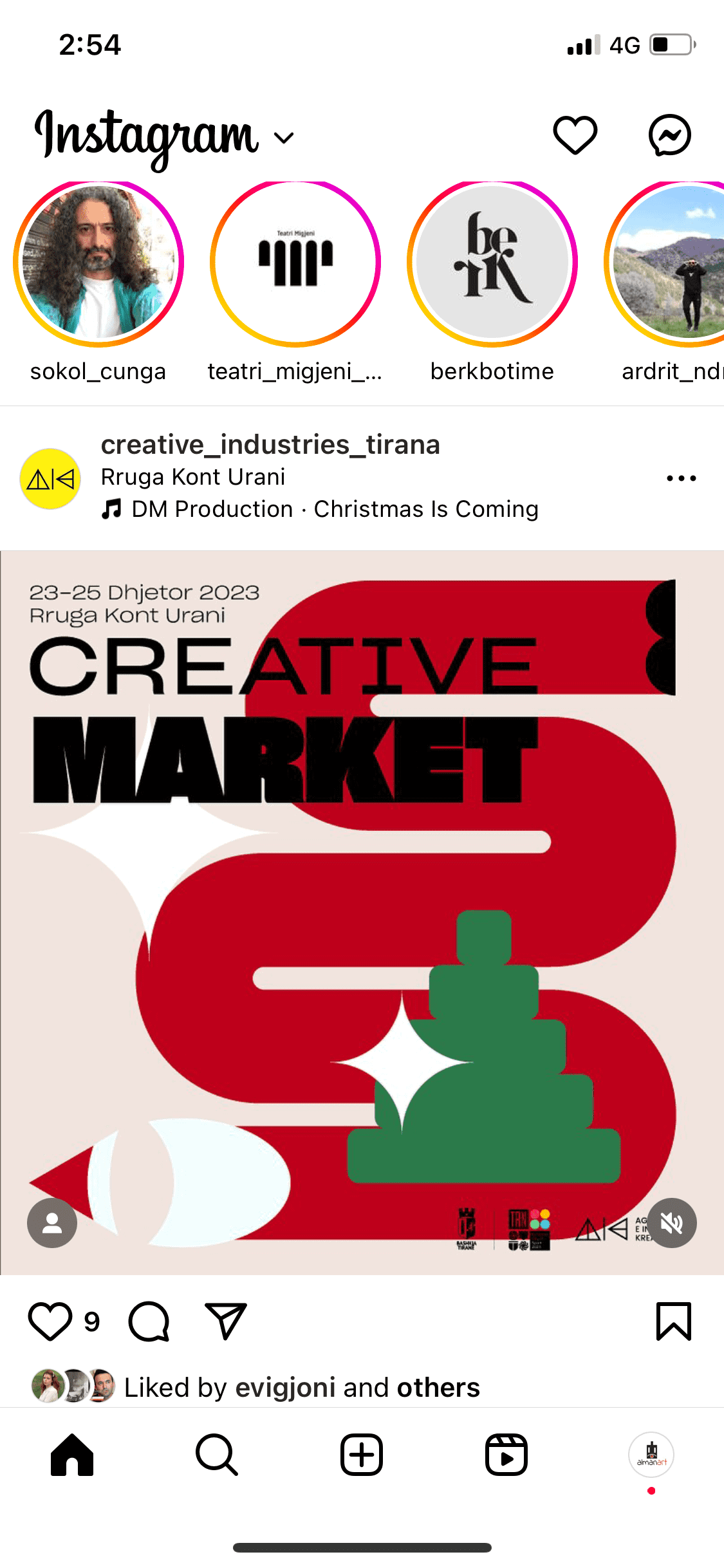The width and height of the screenshot is (724, 1568).
Task: Create a new post
Action: [x=362, y=1455]
